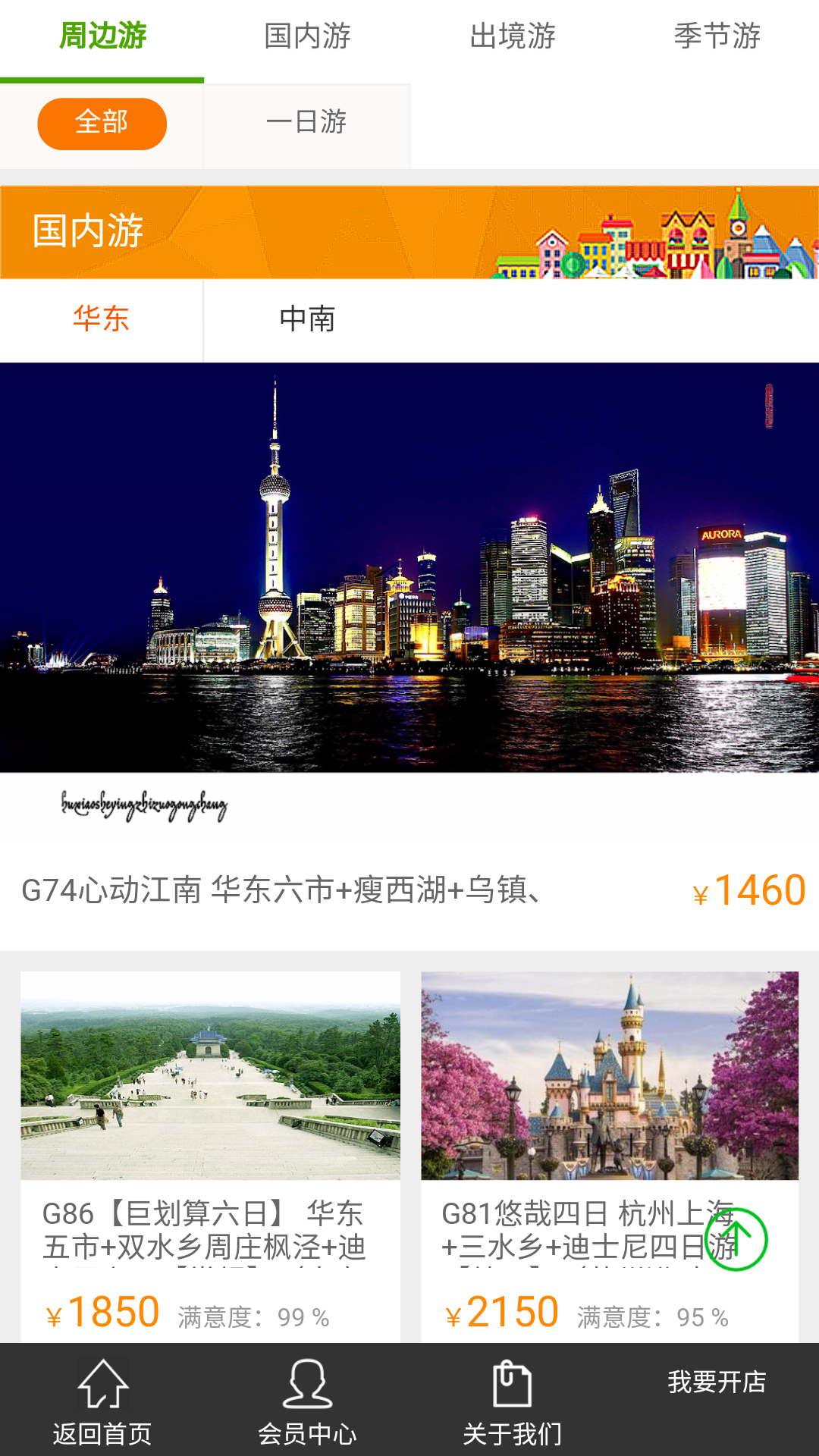Image resolution: width=819 pixels, height=1456 pixels.
Task: Go to 关于我们 page
Action: (513, 1401)
